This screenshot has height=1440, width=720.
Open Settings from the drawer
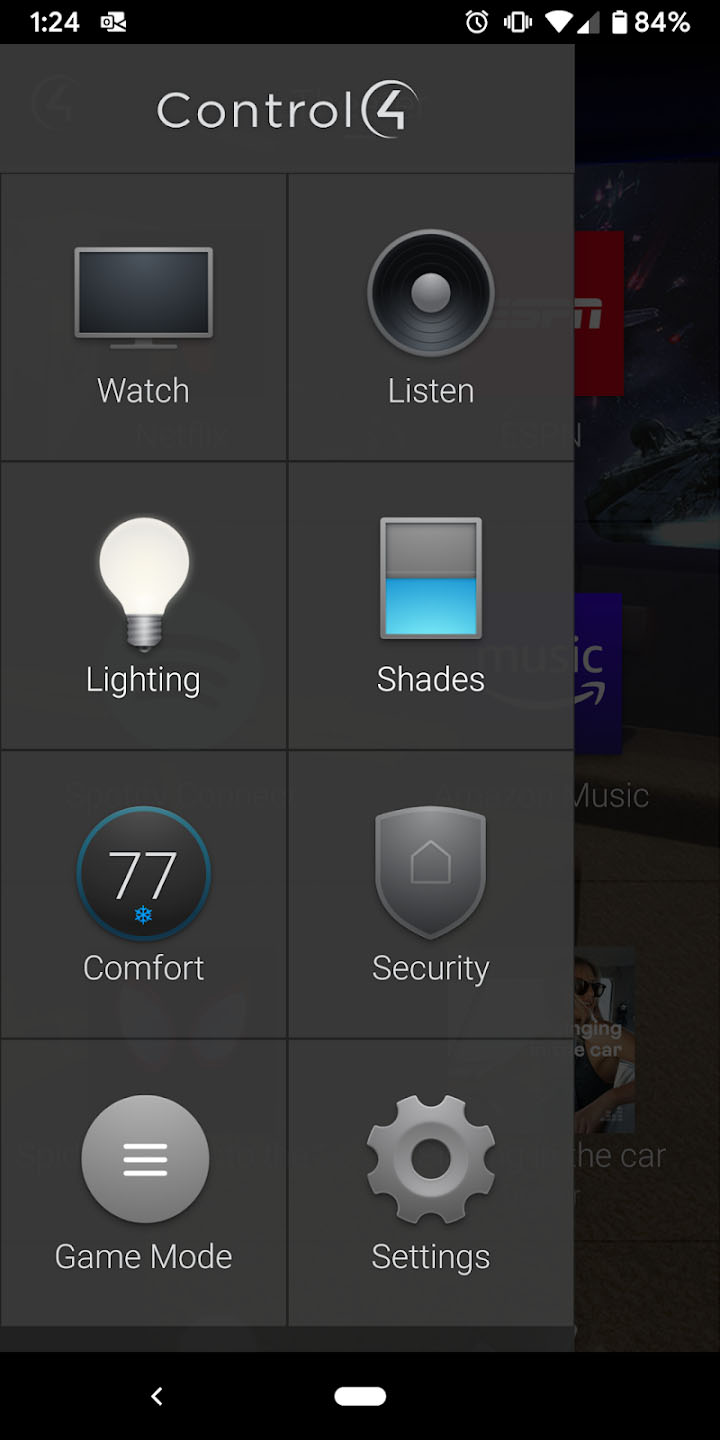pyautogui.click(x=431, y=1183)
